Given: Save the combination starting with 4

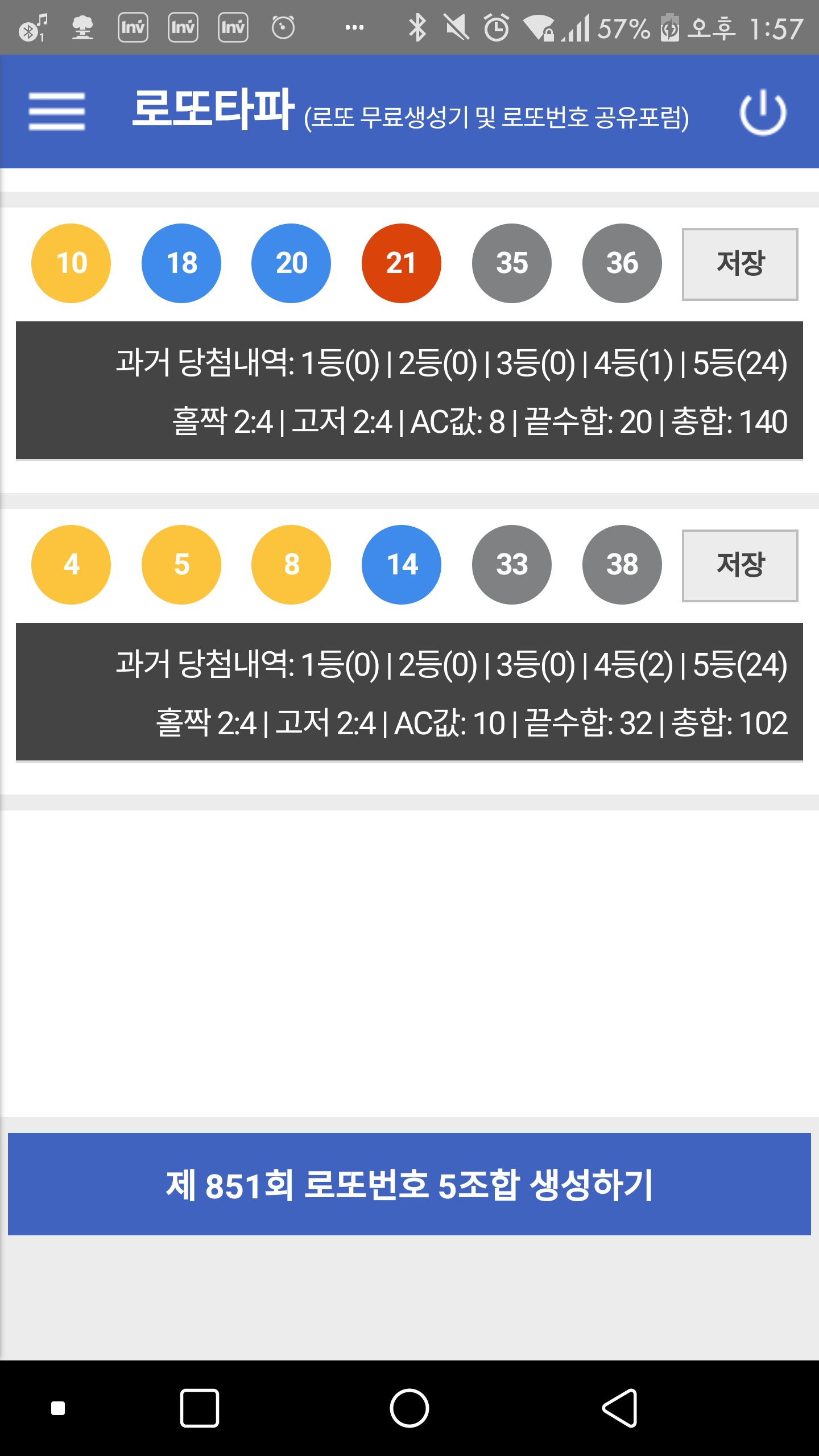Looking at the screenshot, I should point(740,566).
